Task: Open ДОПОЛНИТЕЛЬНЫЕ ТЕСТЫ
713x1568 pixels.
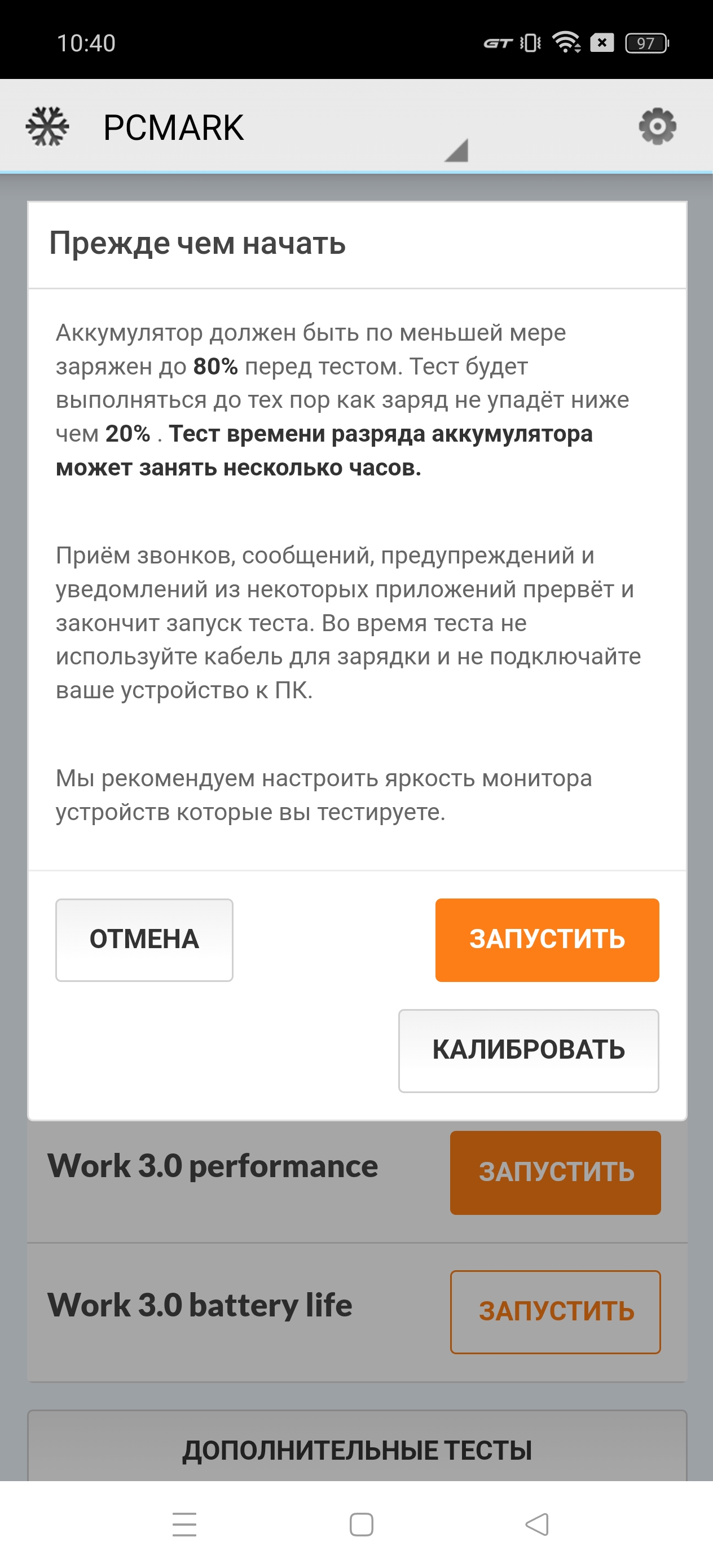Action: pyautogui.click(x=357, y=1450)
